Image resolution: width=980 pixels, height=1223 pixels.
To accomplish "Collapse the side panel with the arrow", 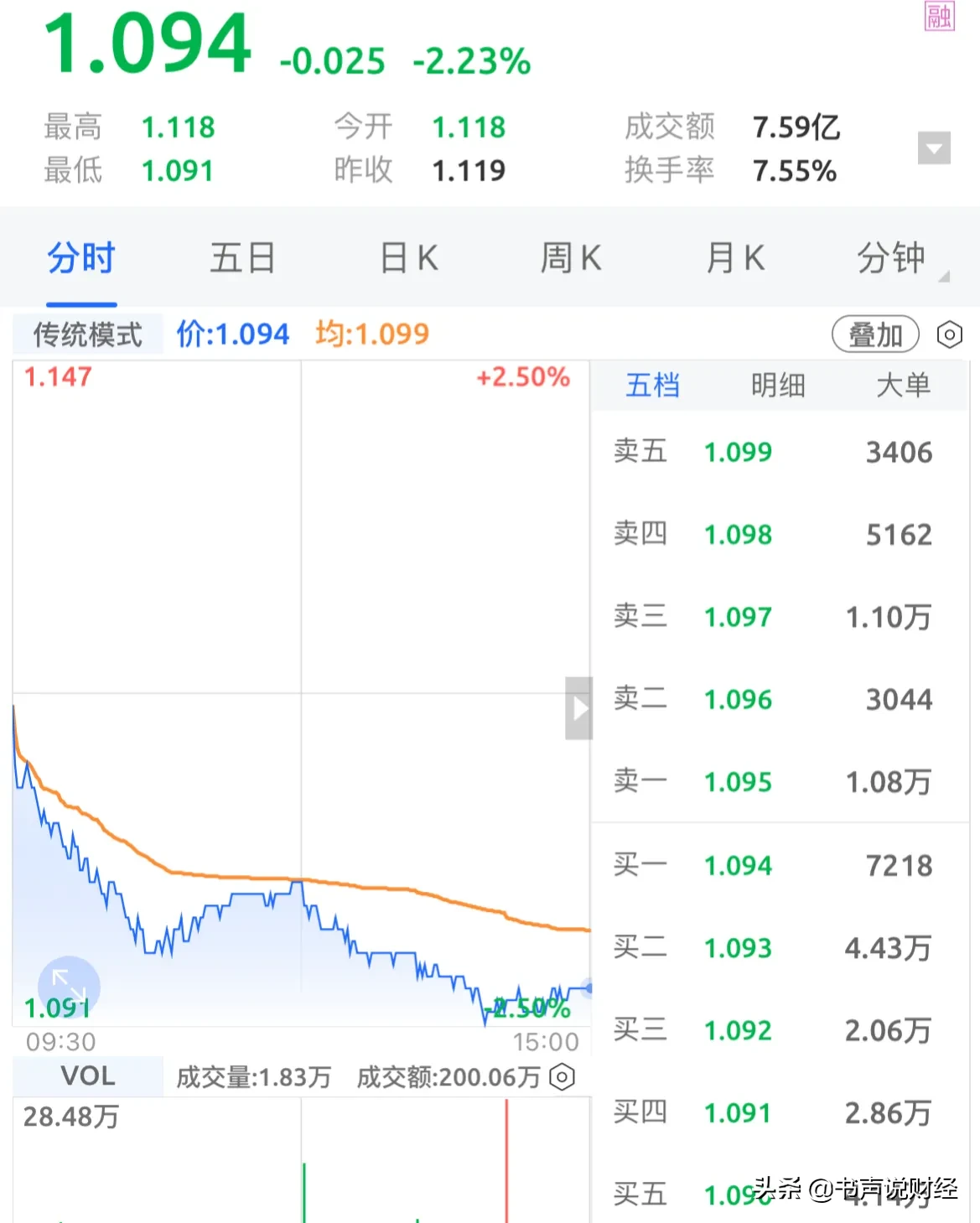I will pyautogui.click(x=578, y=708).
